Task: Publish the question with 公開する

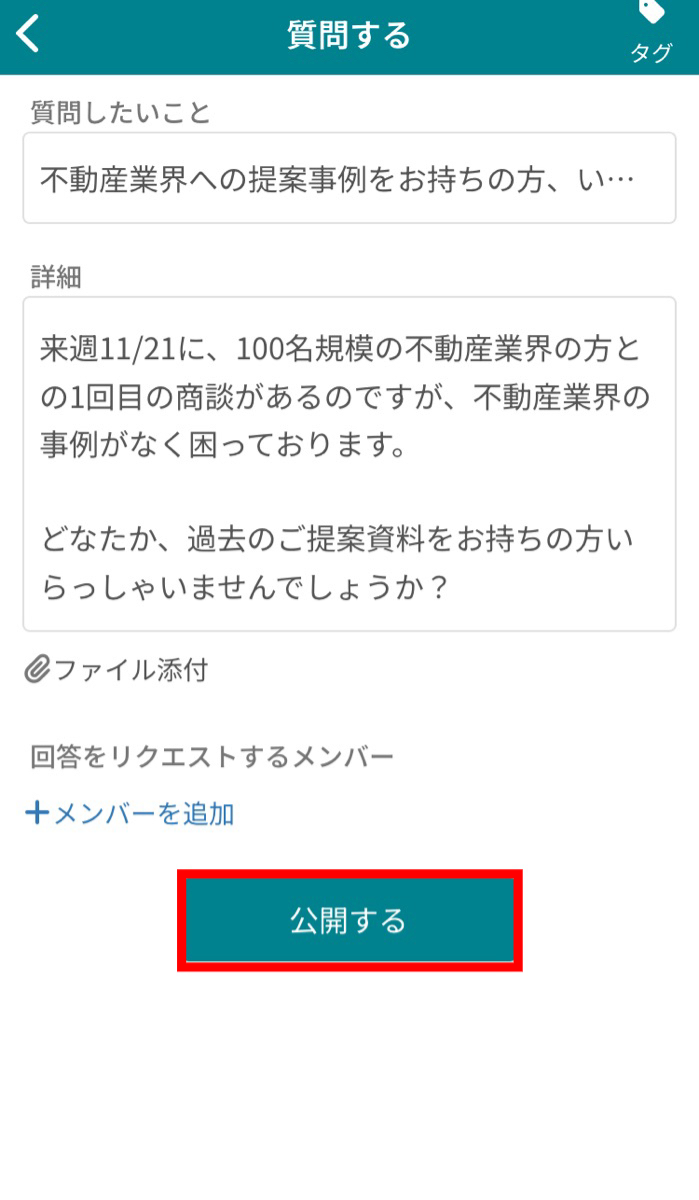Action: tap(349, 920)
